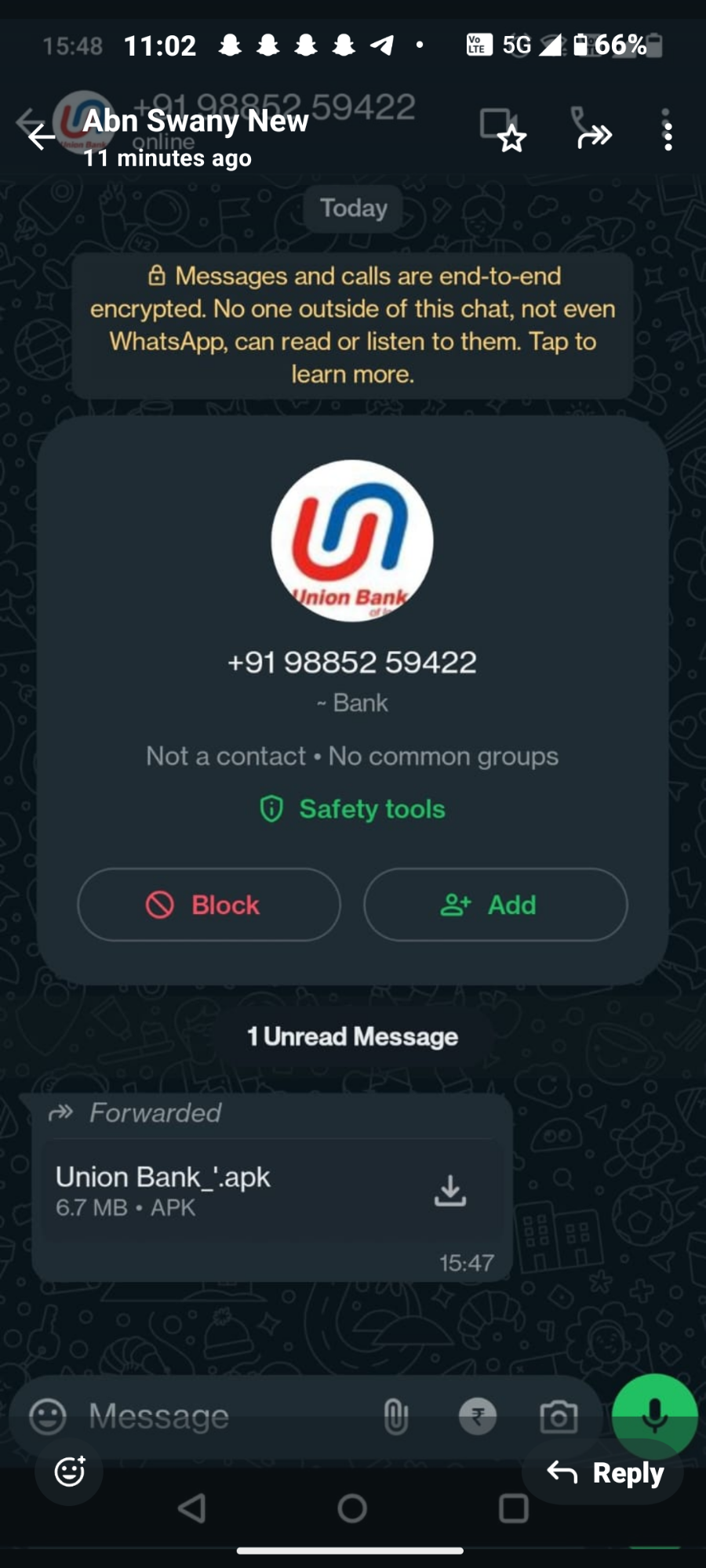
Task: Open the system recent apps view
Action: click(x=514, y=1508)
